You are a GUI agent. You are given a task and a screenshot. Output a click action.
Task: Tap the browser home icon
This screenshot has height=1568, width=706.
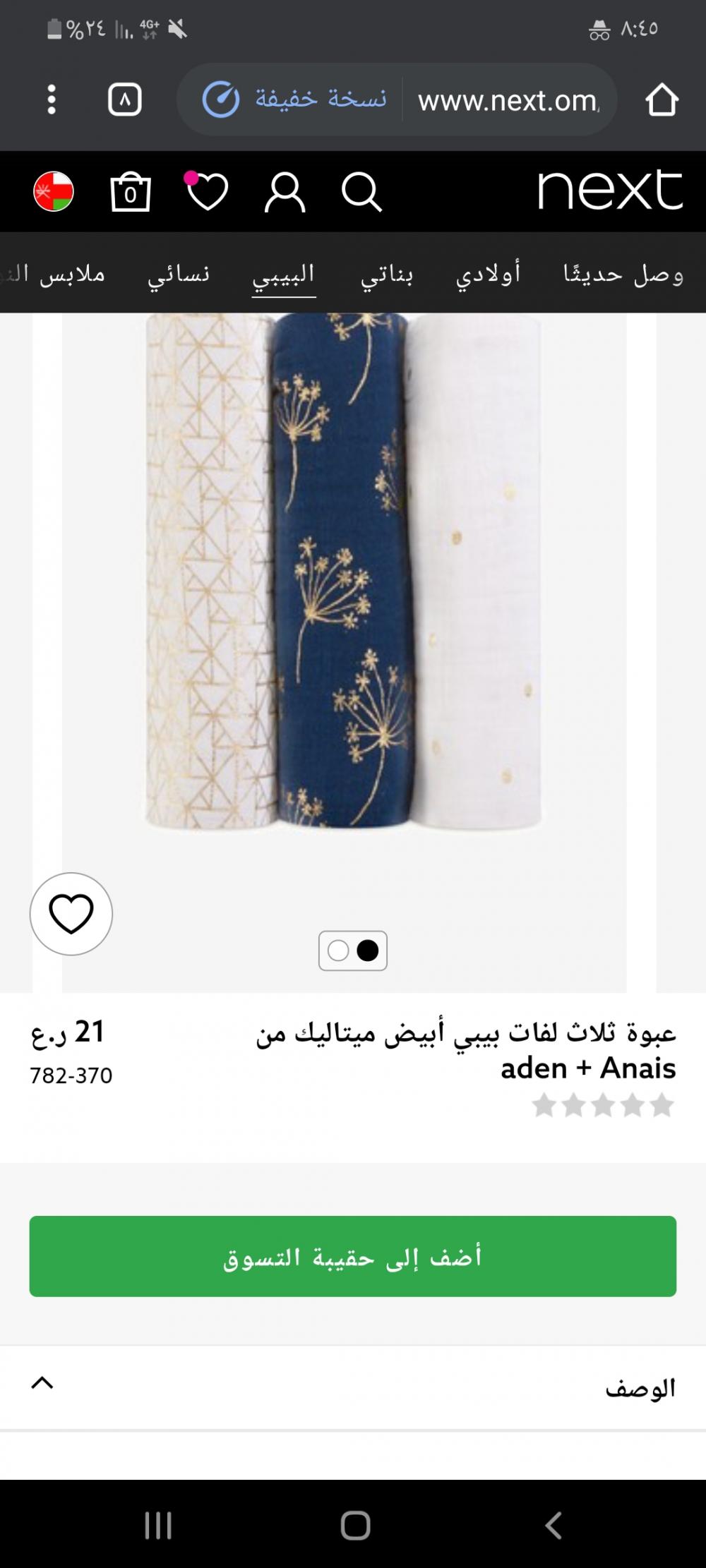(x=662, y=99)
